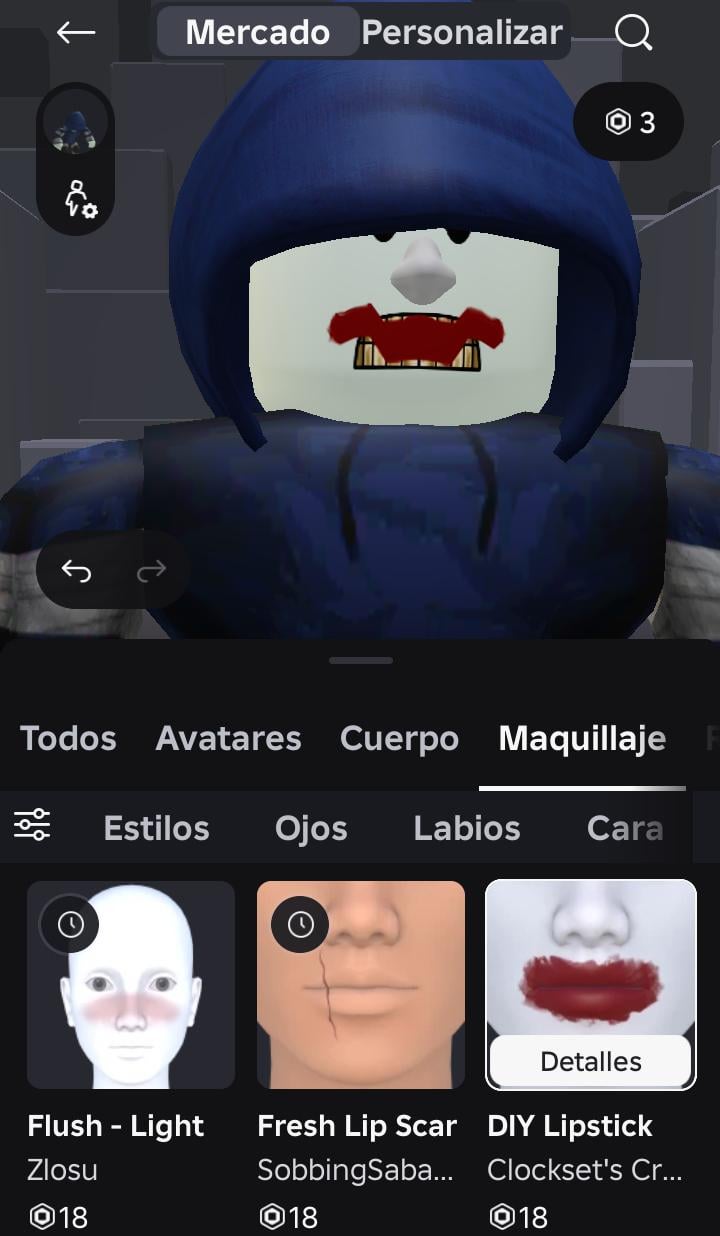The width and height of the screenshot is (720, 1236).
Task: Show the Todos category
Action: 68,738
